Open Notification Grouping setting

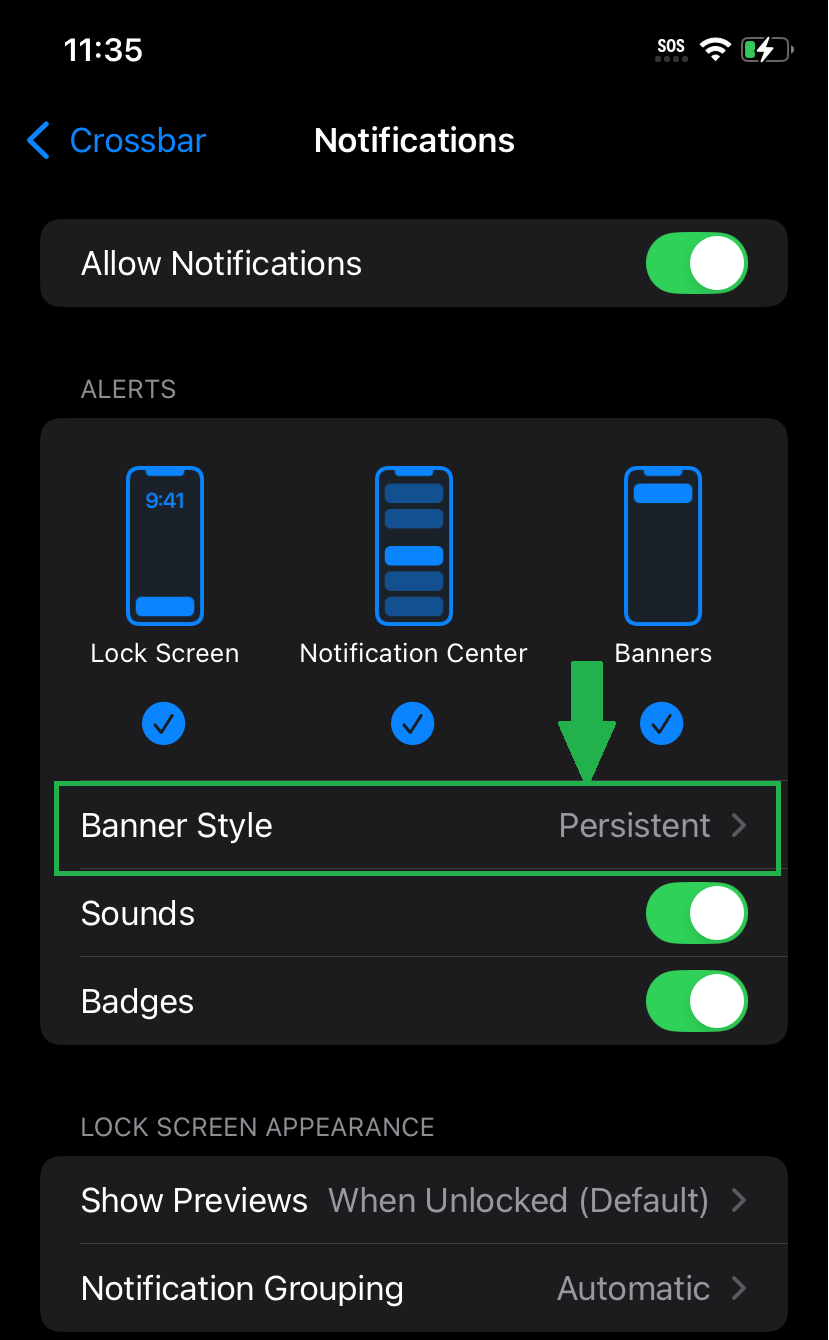[x=414, y=1288]
